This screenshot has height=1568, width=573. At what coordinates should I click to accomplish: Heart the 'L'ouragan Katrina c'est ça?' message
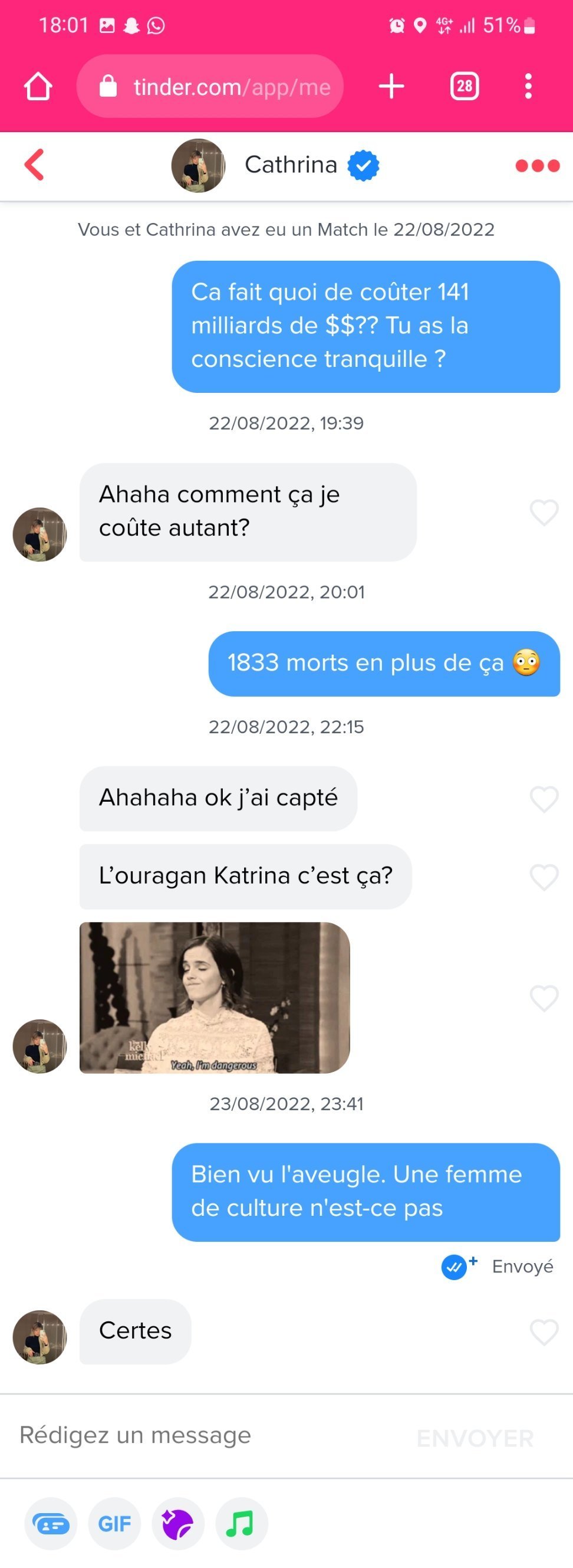(x=544, y=877)
